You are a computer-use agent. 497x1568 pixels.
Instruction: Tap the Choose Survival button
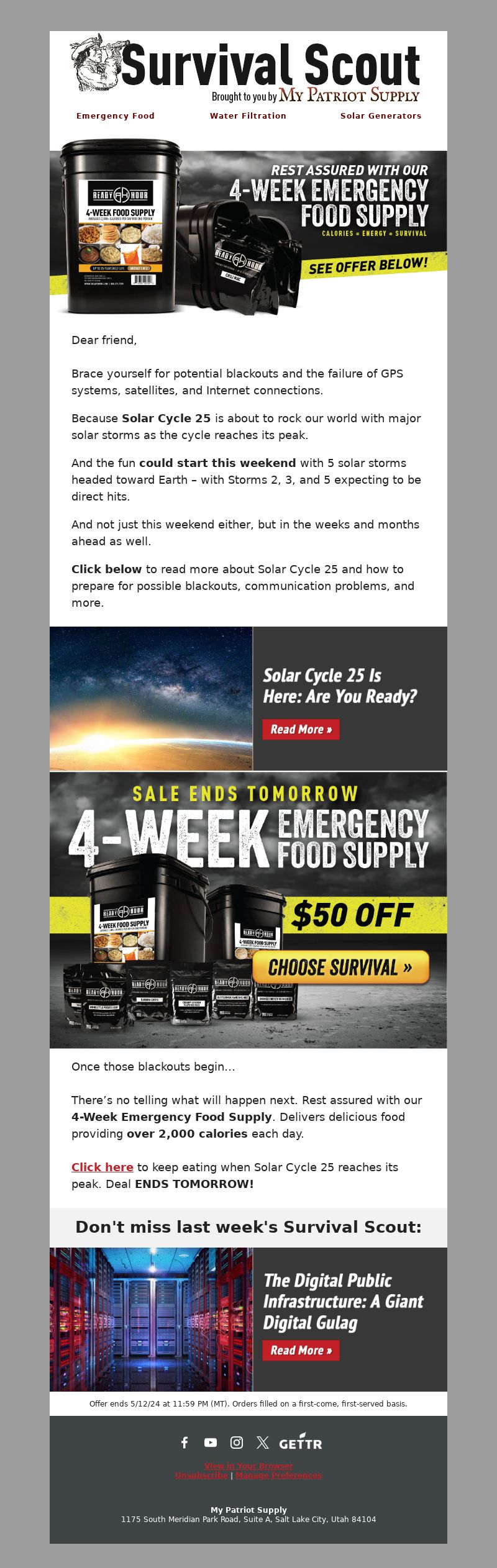[340, 968]
